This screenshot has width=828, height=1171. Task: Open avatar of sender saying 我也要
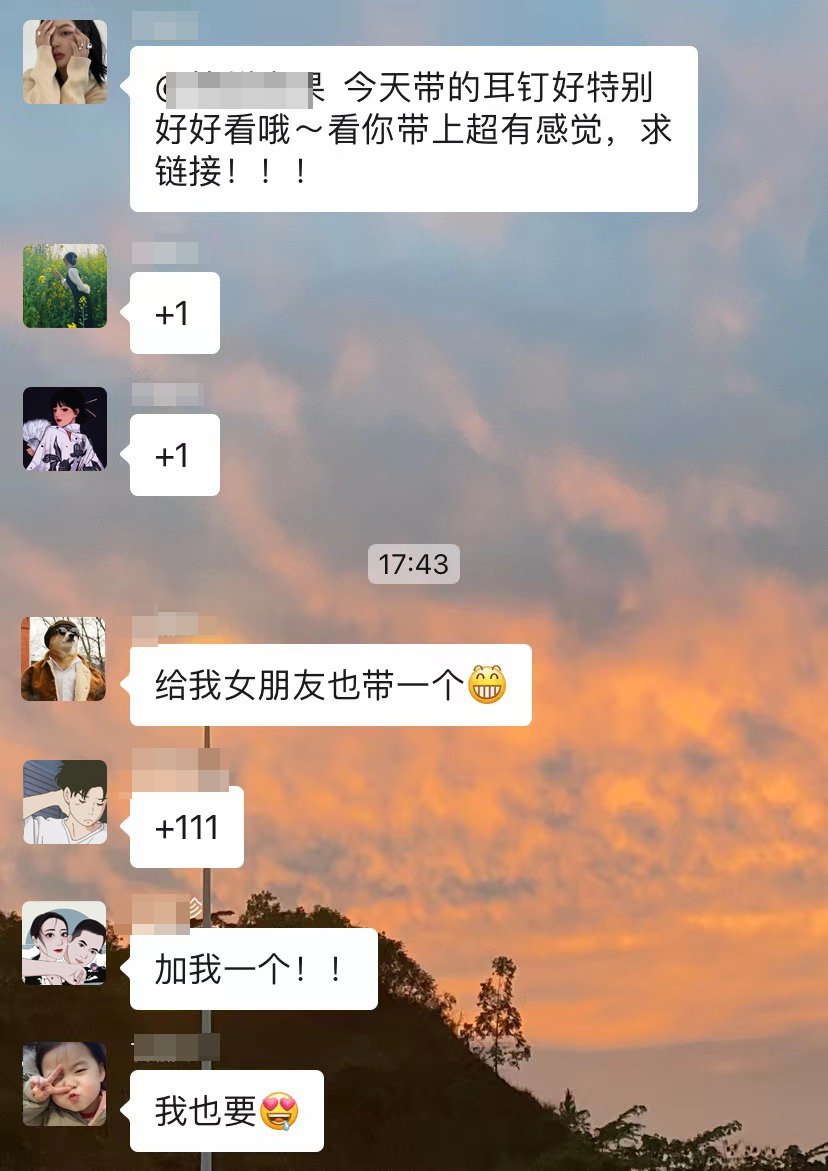(x=65, y=1085)
